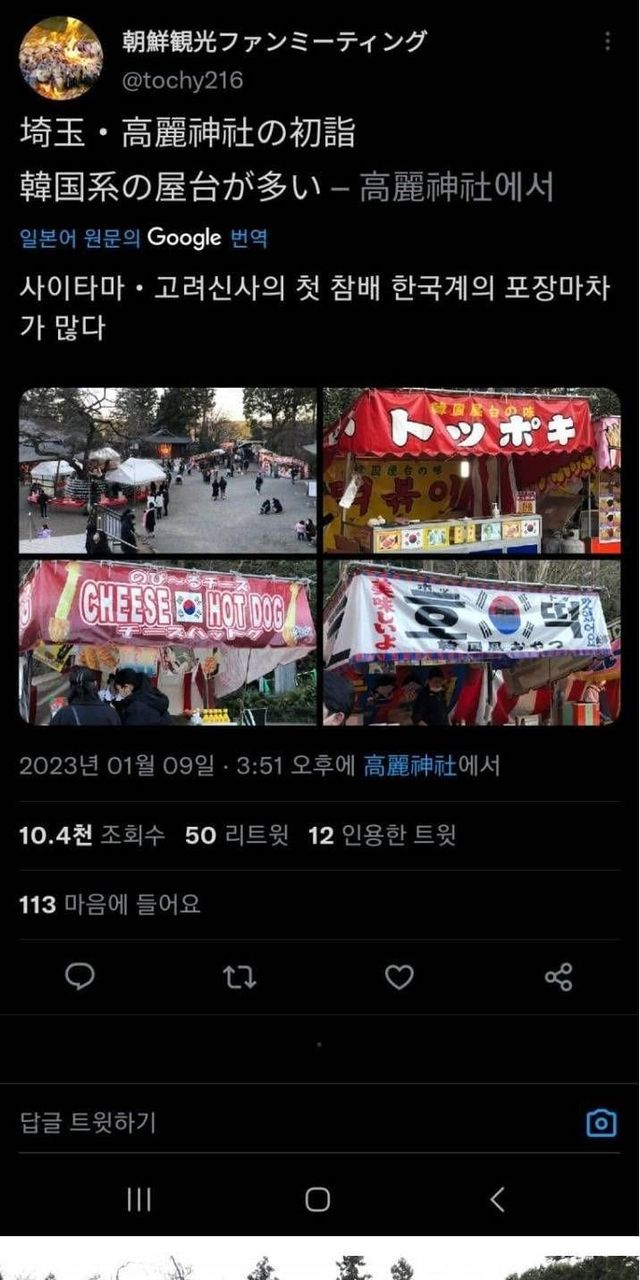
Task: Share this tweet
Action: 558,977
